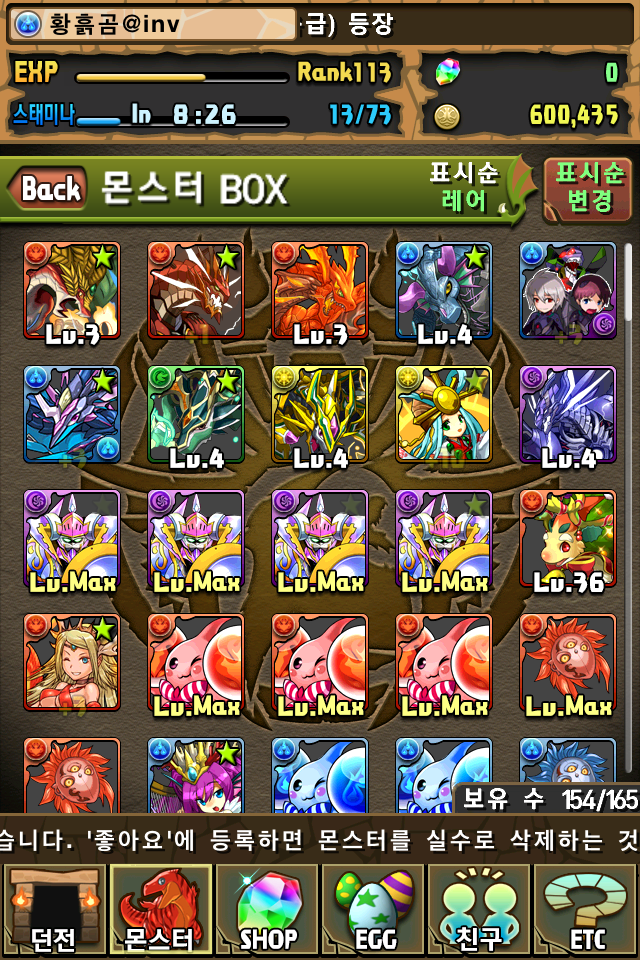Image resolution: width=640 pixels, height=960 pixels.
Task: Open the SHOP tab
Action: pyautogui.click(x=267, y=909)
